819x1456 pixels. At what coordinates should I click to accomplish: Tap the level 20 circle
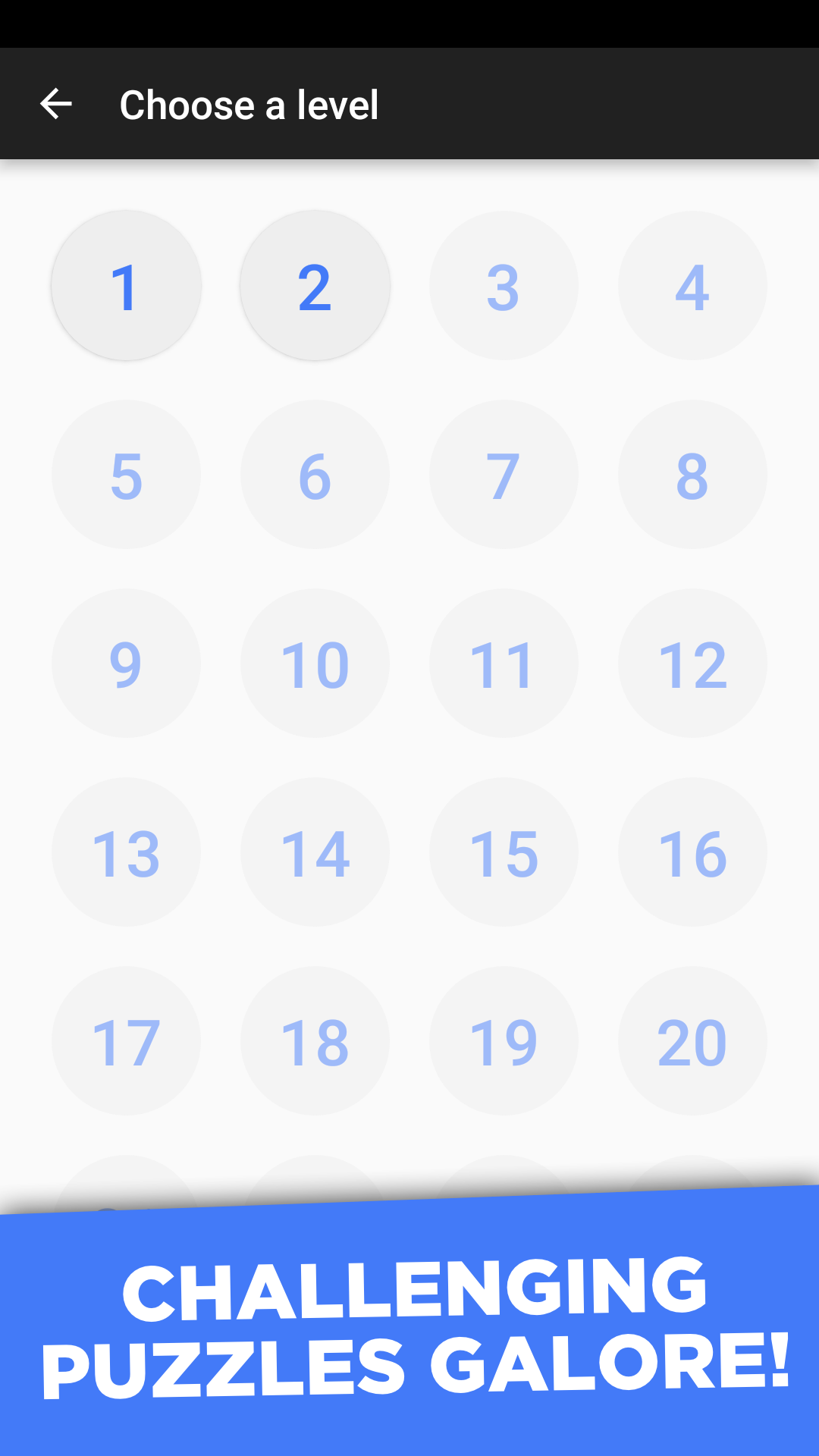click(692, 1041)
